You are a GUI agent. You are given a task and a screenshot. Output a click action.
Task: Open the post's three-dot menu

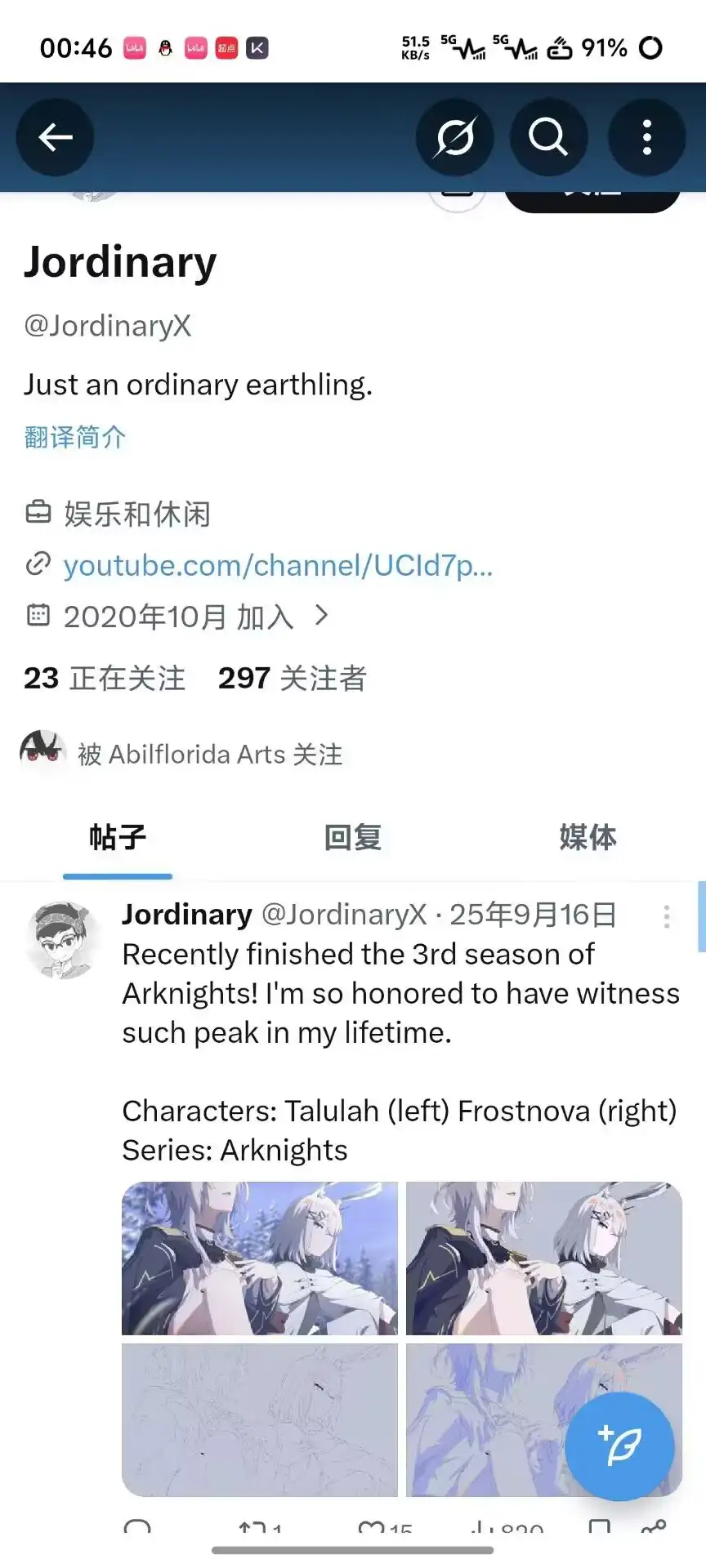[x=667, y=916]
